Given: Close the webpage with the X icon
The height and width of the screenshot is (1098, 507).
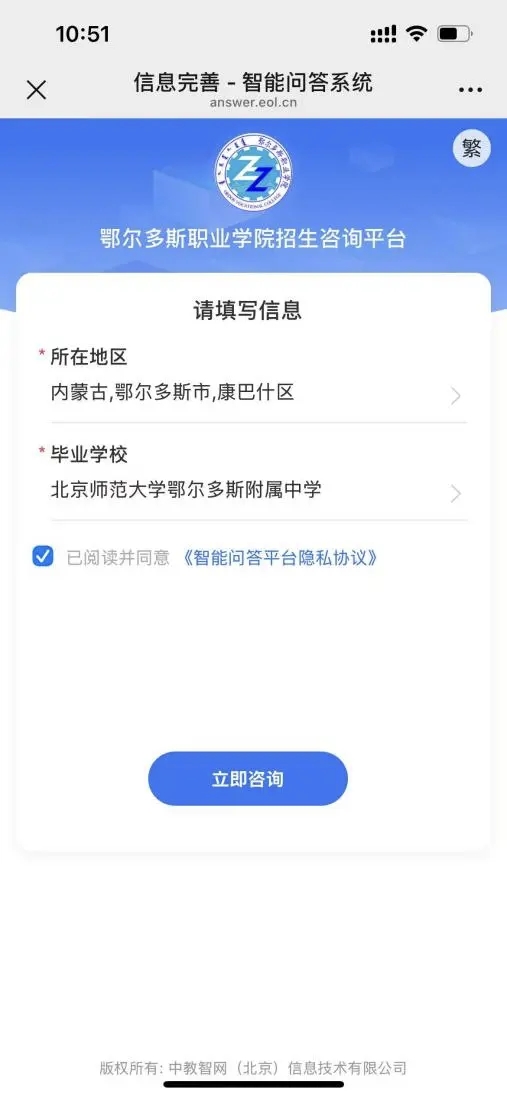Looking at the screenshot, I should click(36, 90).
